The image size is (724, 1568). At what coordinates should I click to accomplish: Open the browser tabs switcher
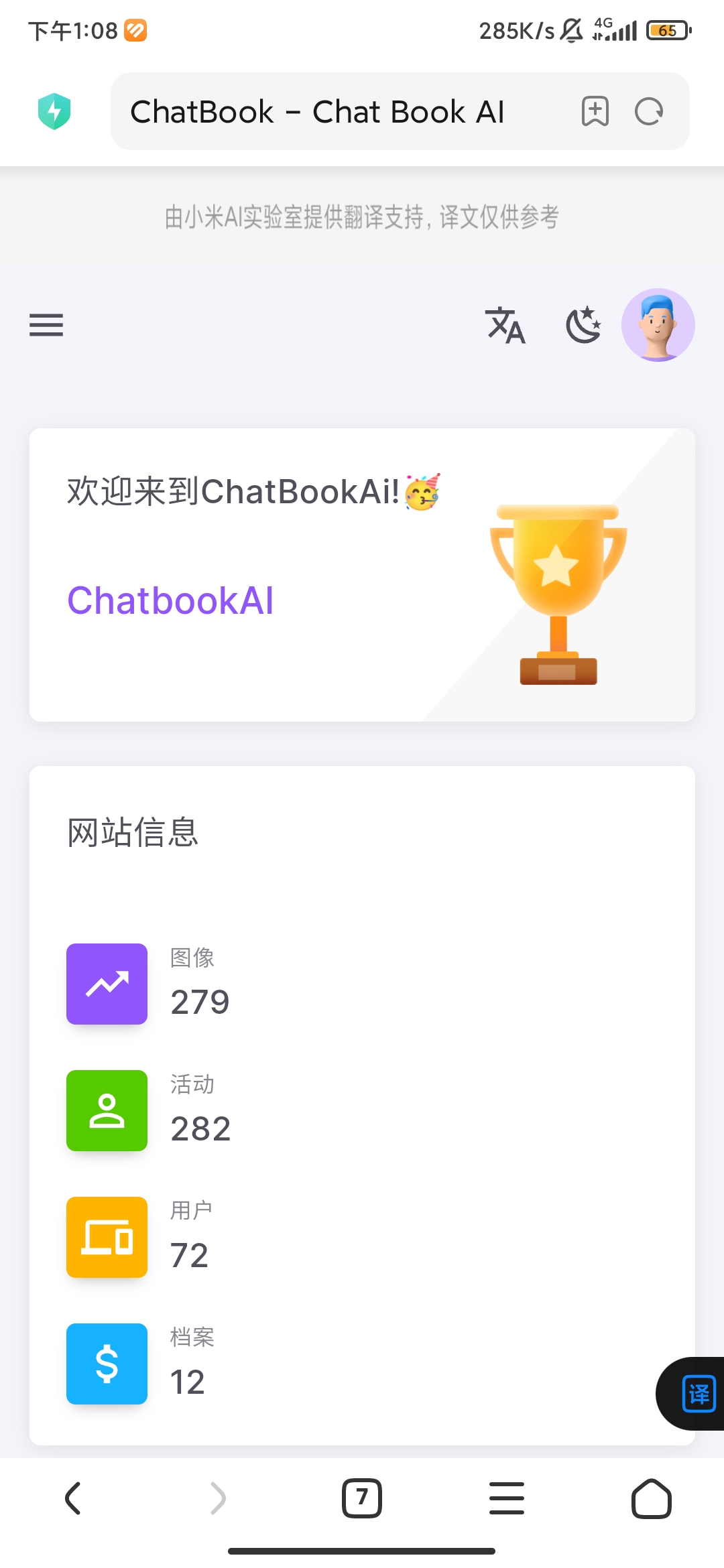(362, 1498)
